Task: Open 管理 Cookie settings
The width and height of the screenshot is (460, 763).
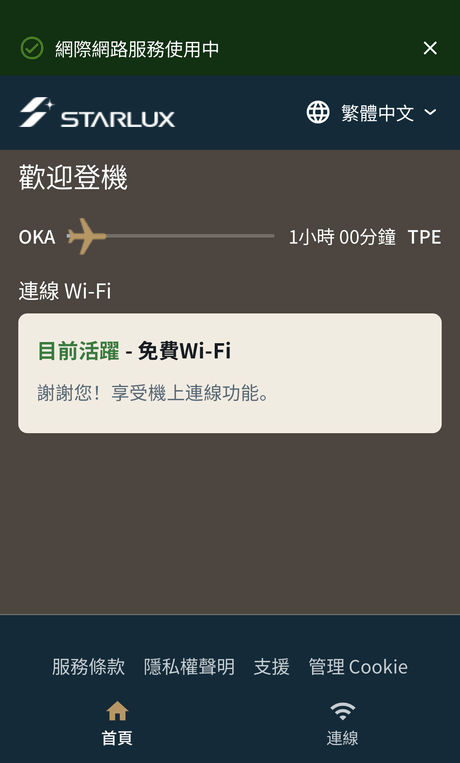Action: coord(358,667)
